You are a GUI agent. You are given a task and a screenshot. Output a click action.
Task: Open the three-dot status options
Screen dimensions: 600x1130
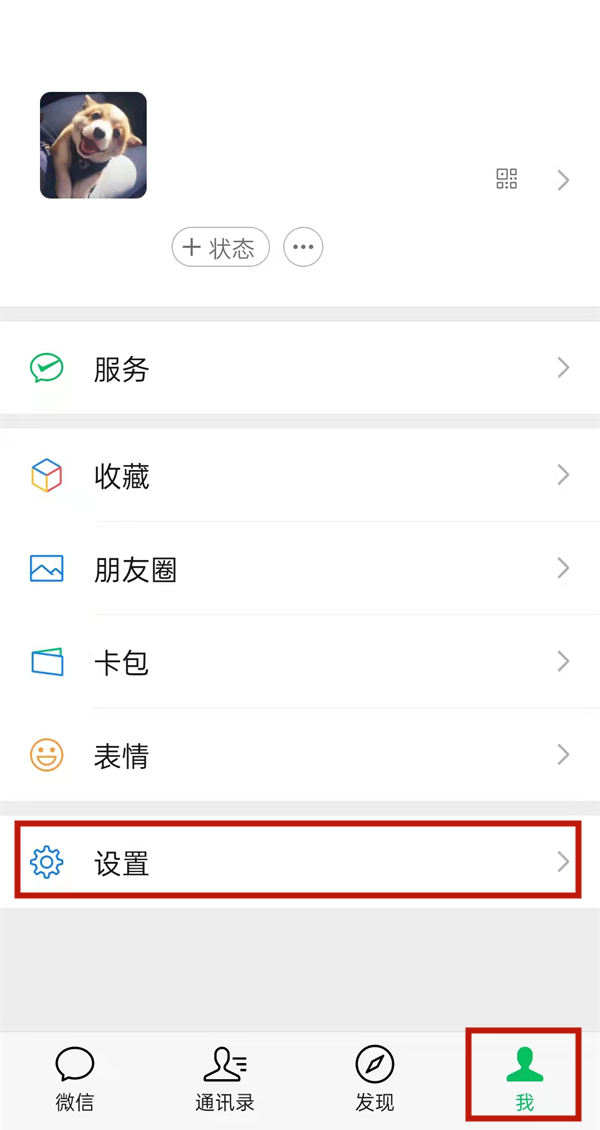click(303, 247)
